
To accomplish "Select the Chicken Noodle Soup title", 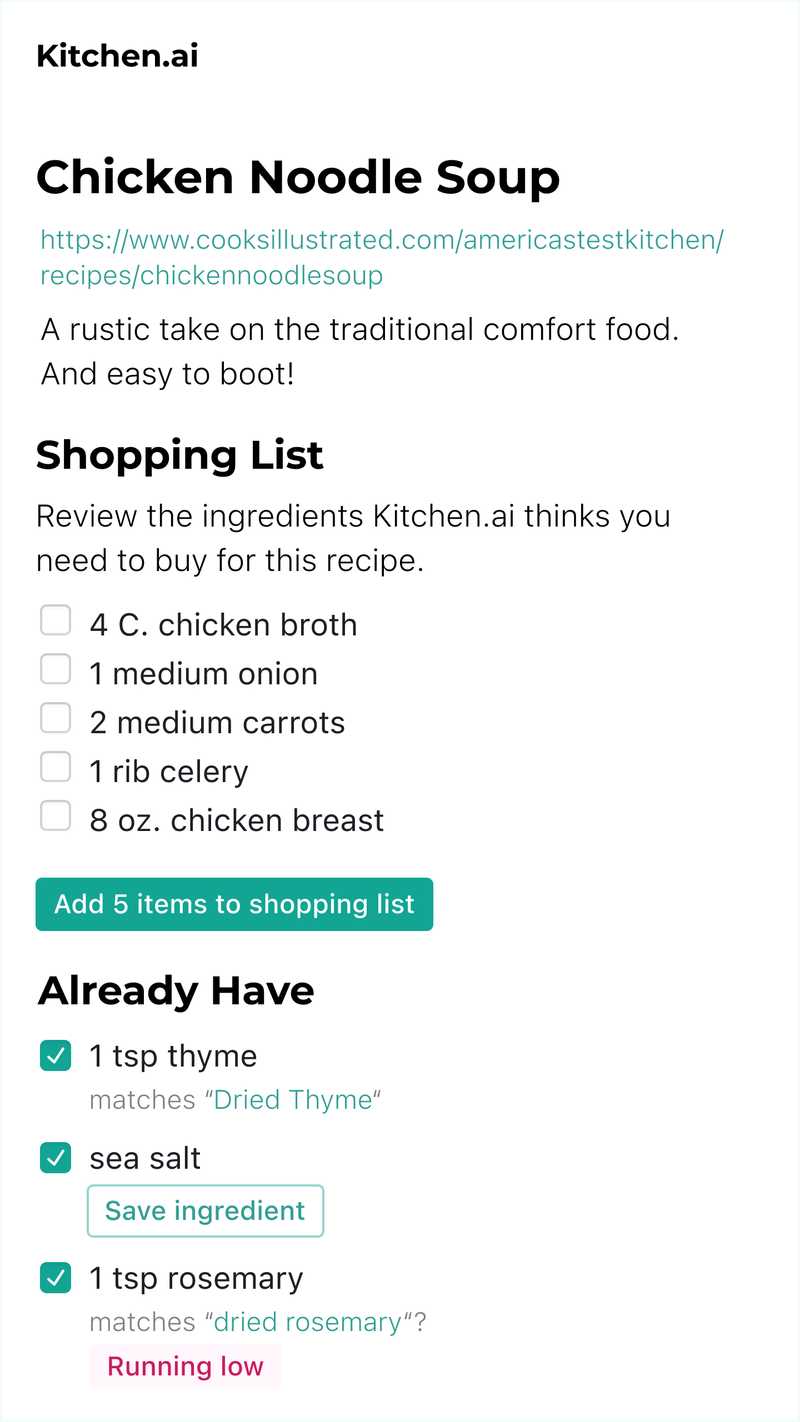I will 298,177.
